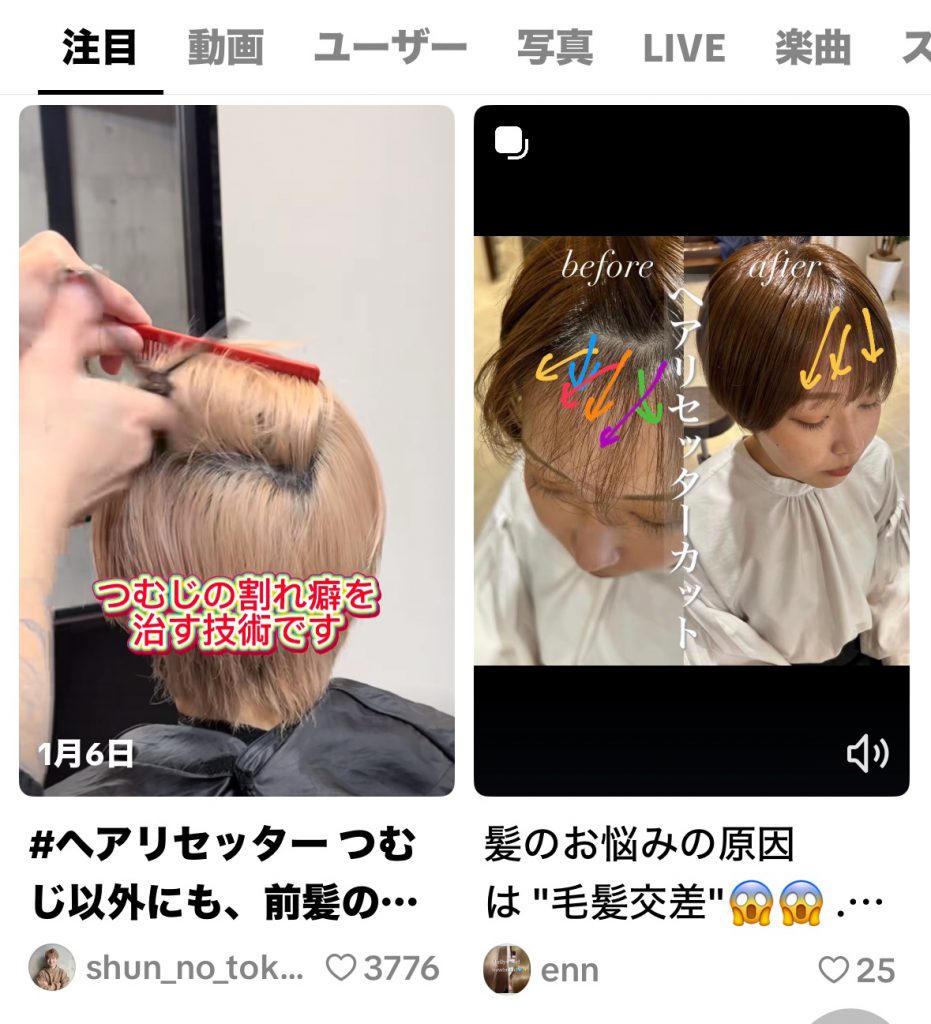Switch to the 楽曲 tab

[x=813, y=48]
